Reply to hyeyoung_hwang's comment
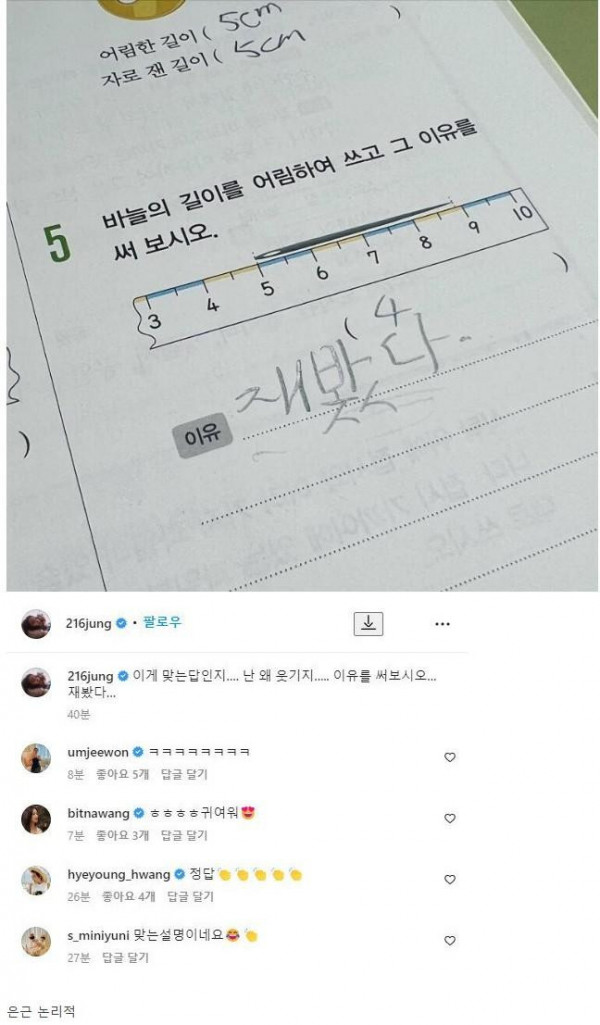The image size is (600, 1025). coord(190,896)
